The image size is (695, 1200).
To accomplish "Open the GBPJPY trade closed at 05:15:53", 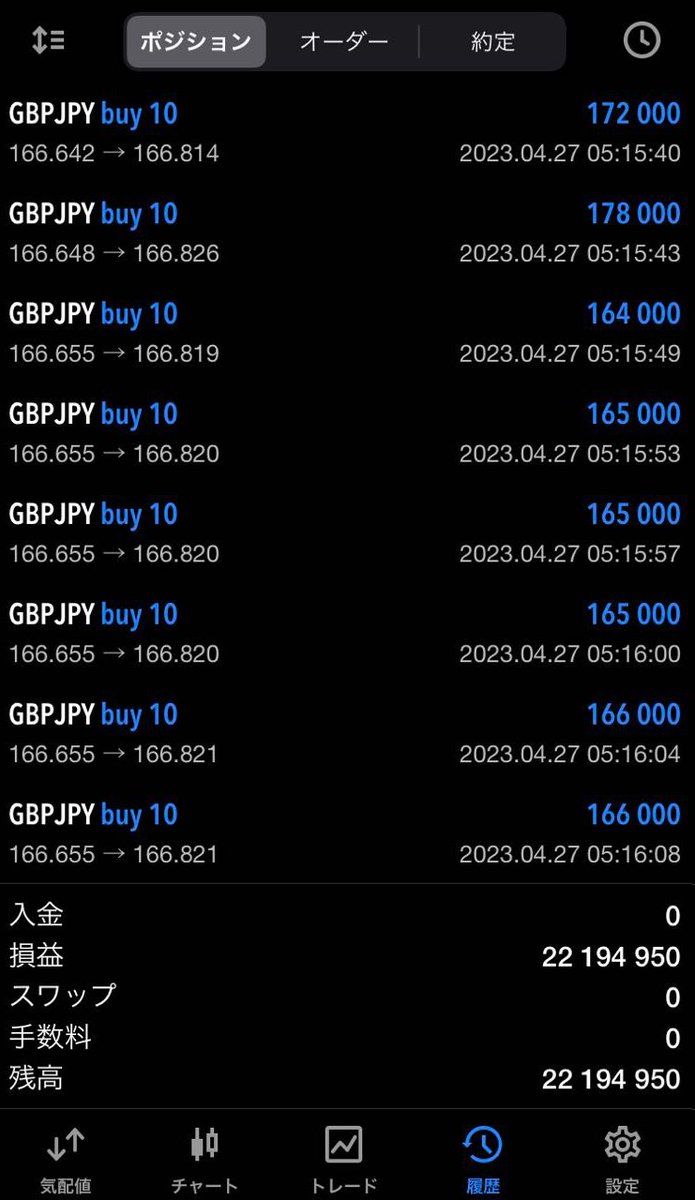I will [347, 433].
